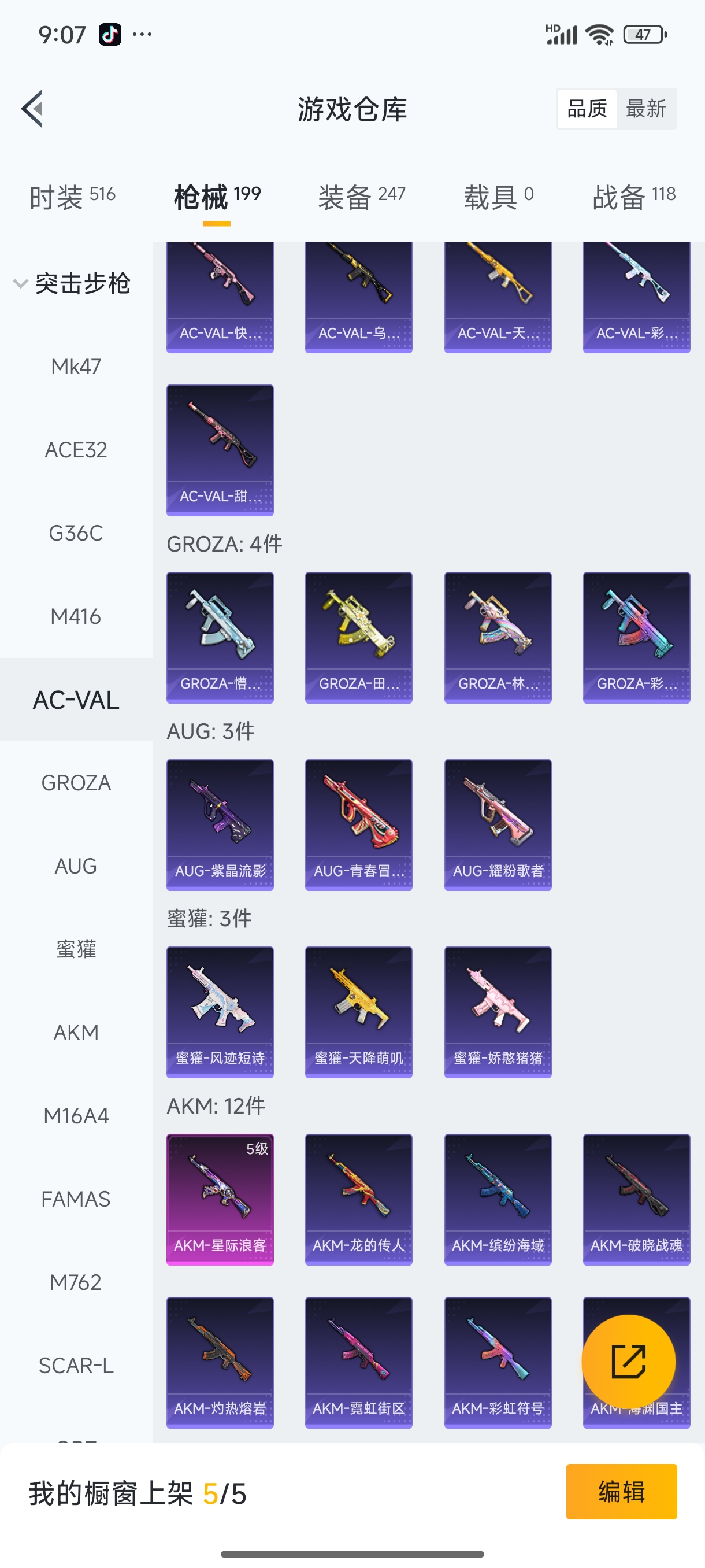View the 蜜獾-天降萌叽 skin
This screenshot has width=705, height=1568.
[358, 1012]
